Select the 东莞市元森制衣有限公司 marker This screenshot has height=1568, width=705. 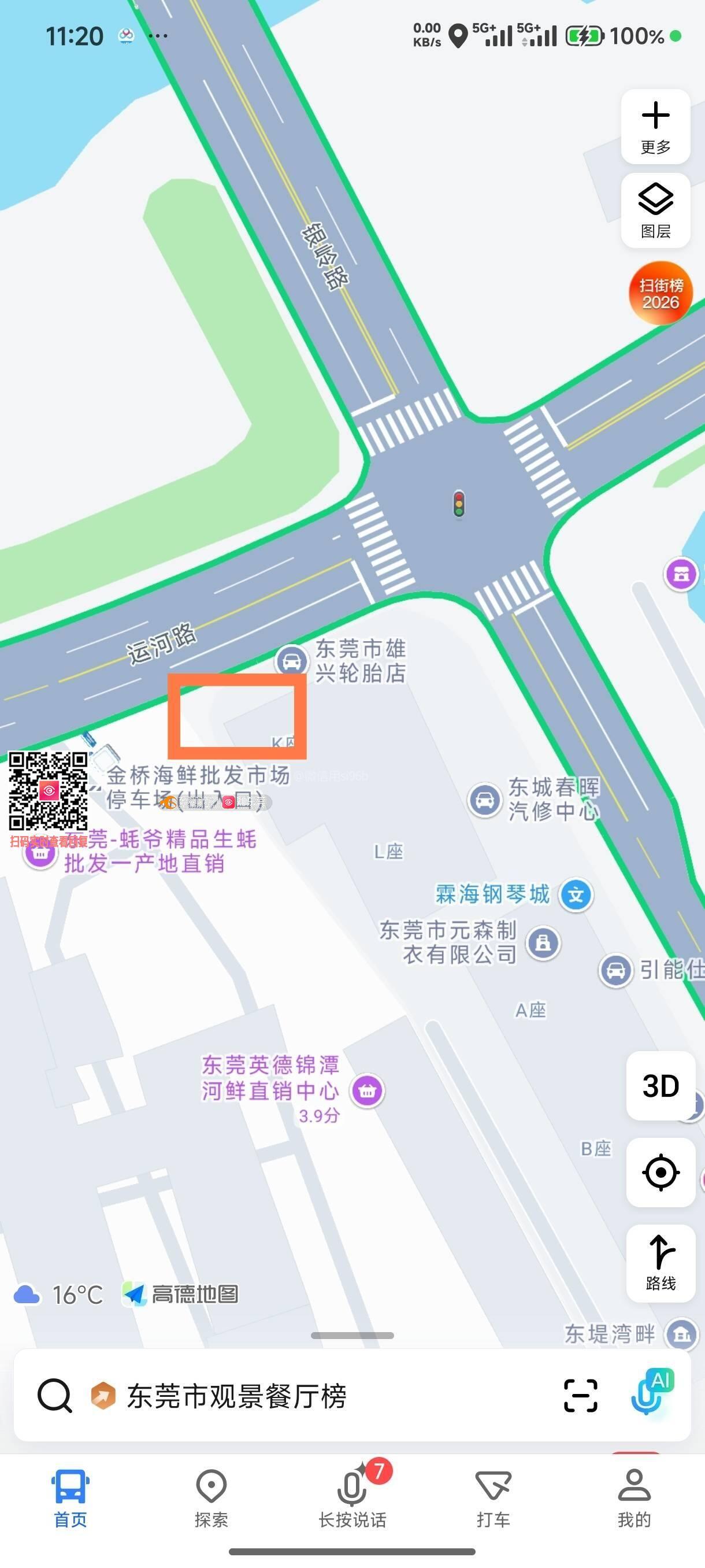click(543, 943)
